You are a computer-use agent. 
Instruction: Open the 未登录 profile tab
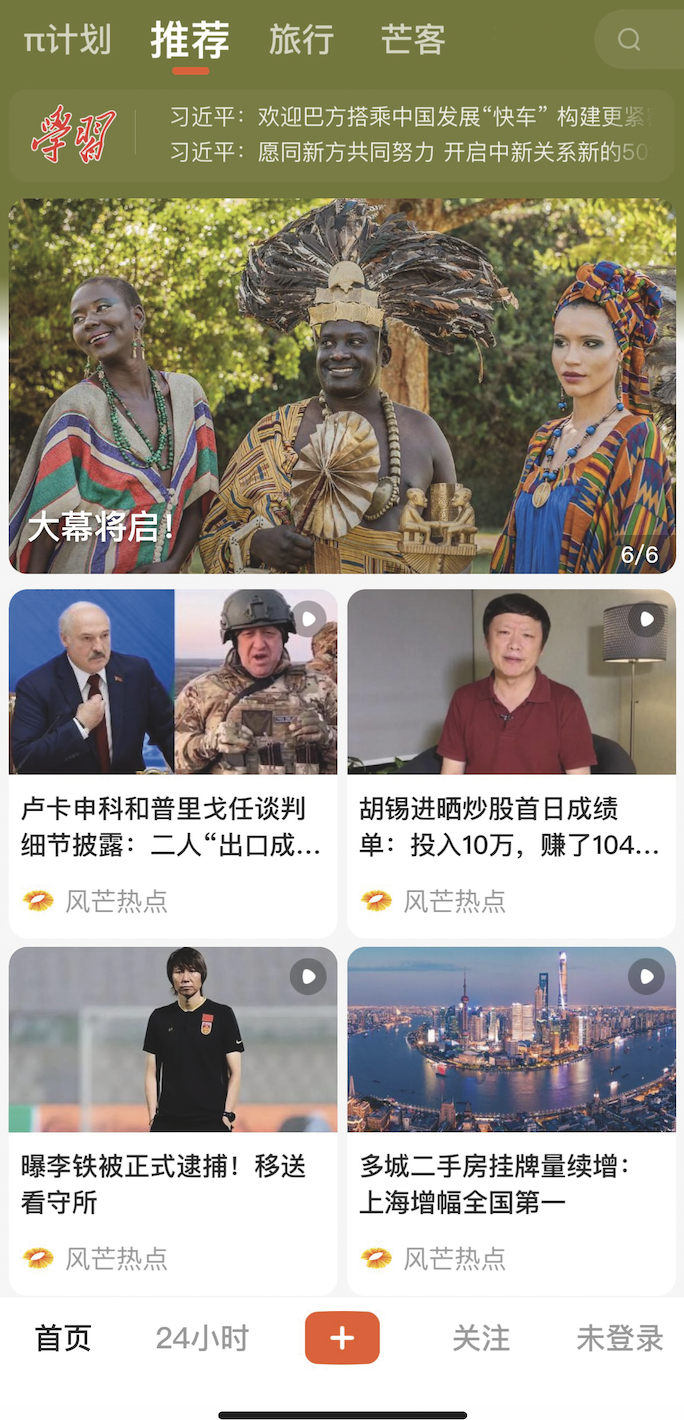620,1338
